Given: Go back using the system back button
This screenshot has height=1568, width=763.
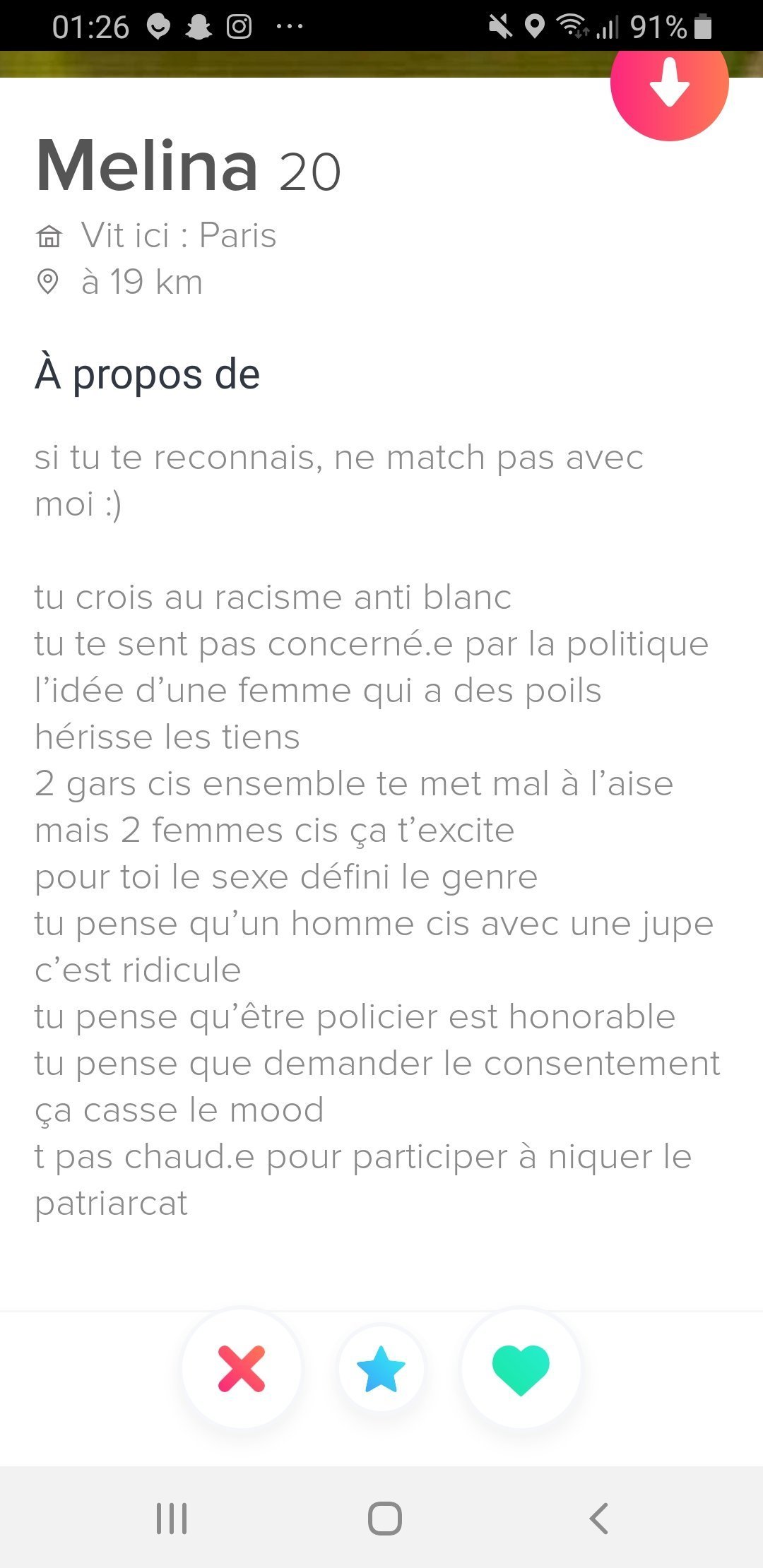Looking at the screenshot, I should tap(598, 1518).
